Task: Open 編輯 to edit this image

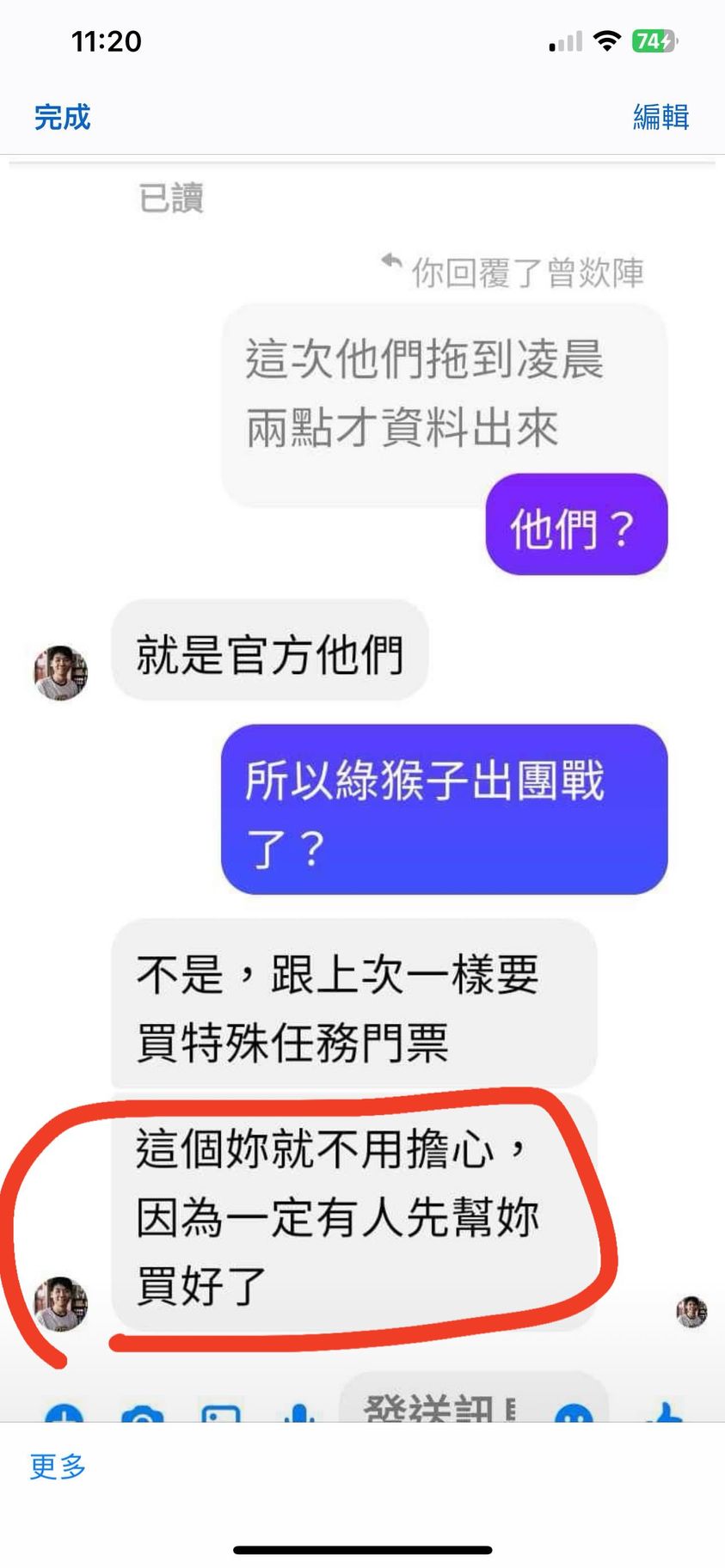Action: tap(660, 117)
